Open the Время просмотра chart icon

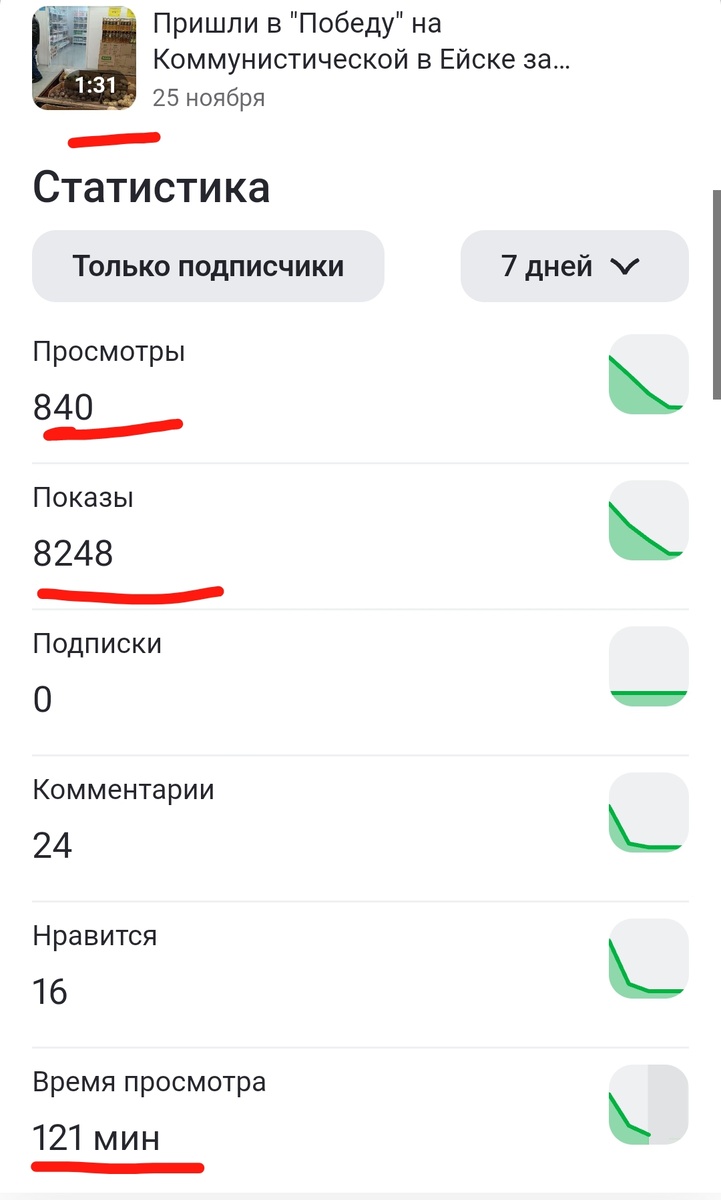pos(648,1104)
